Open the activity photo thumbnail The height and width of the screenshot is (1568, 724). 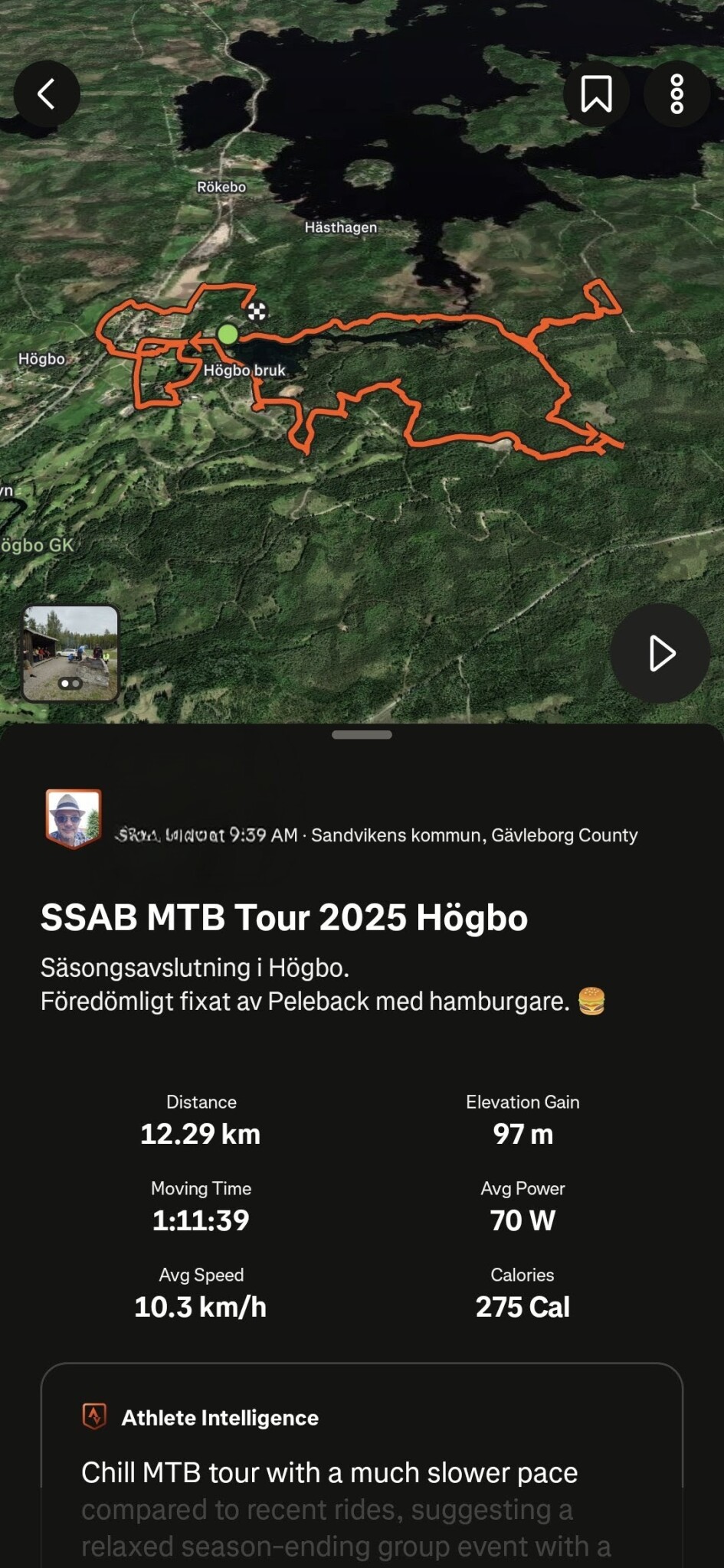[x=70, y=653]
